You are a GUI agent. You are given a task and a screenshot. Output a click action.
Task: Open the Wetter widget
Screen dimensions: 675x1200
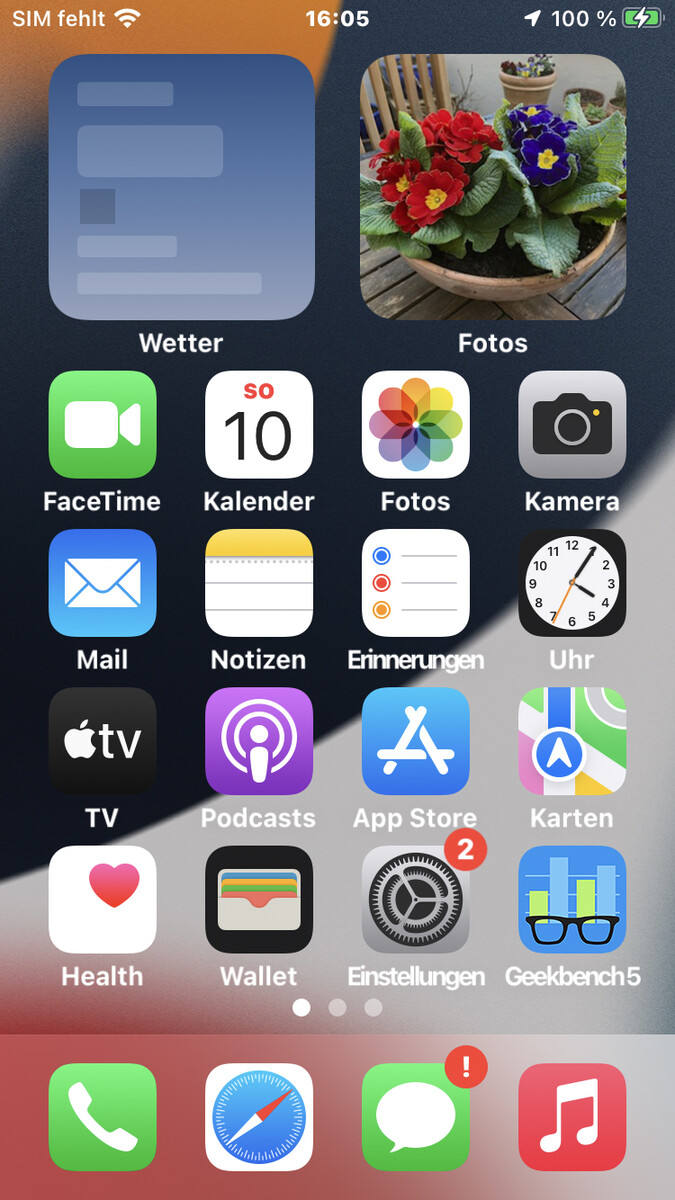point(181,187)
